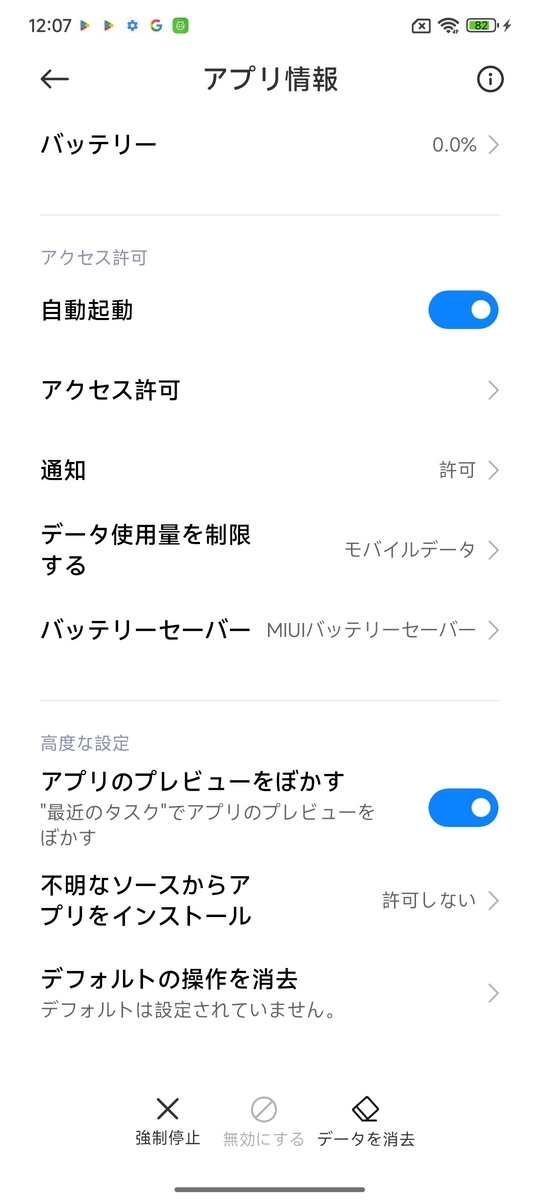
Task: Open the アクセス許可 permissions row
Action: click(270, 390)
